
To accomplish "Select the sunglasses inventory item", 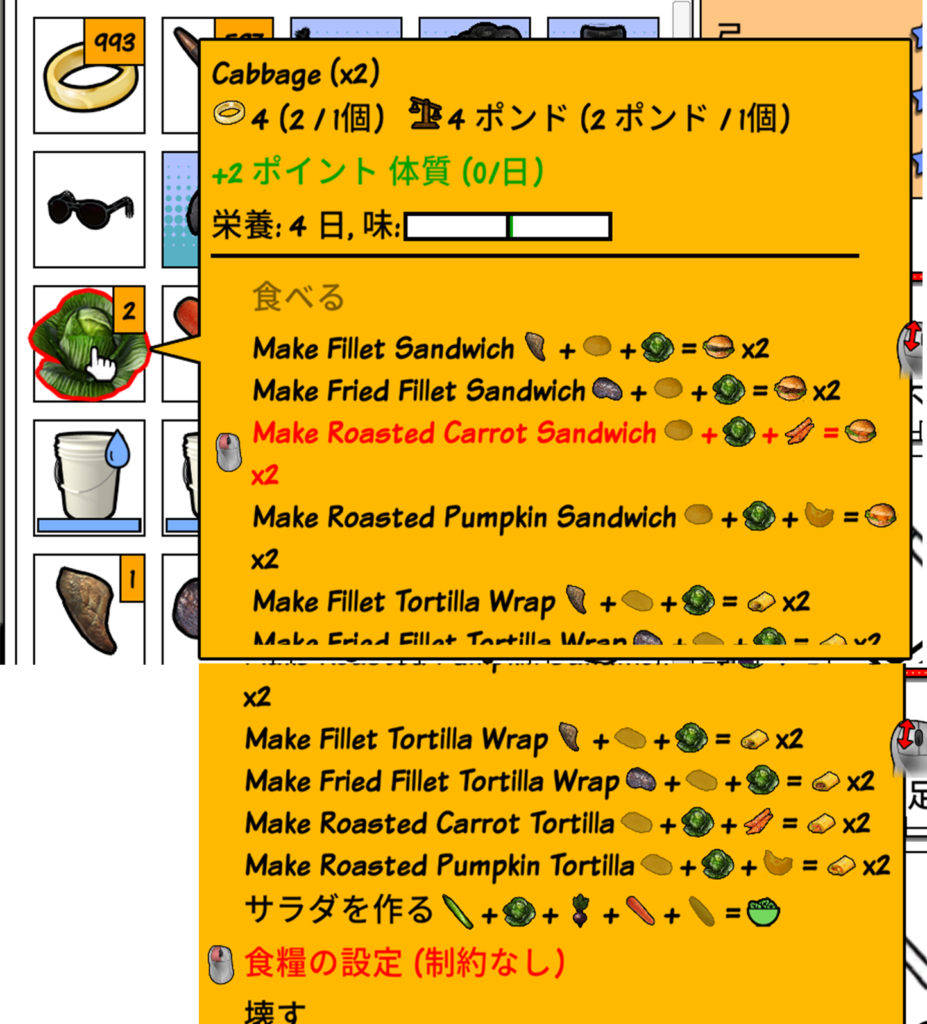I will tap(88, 208).
